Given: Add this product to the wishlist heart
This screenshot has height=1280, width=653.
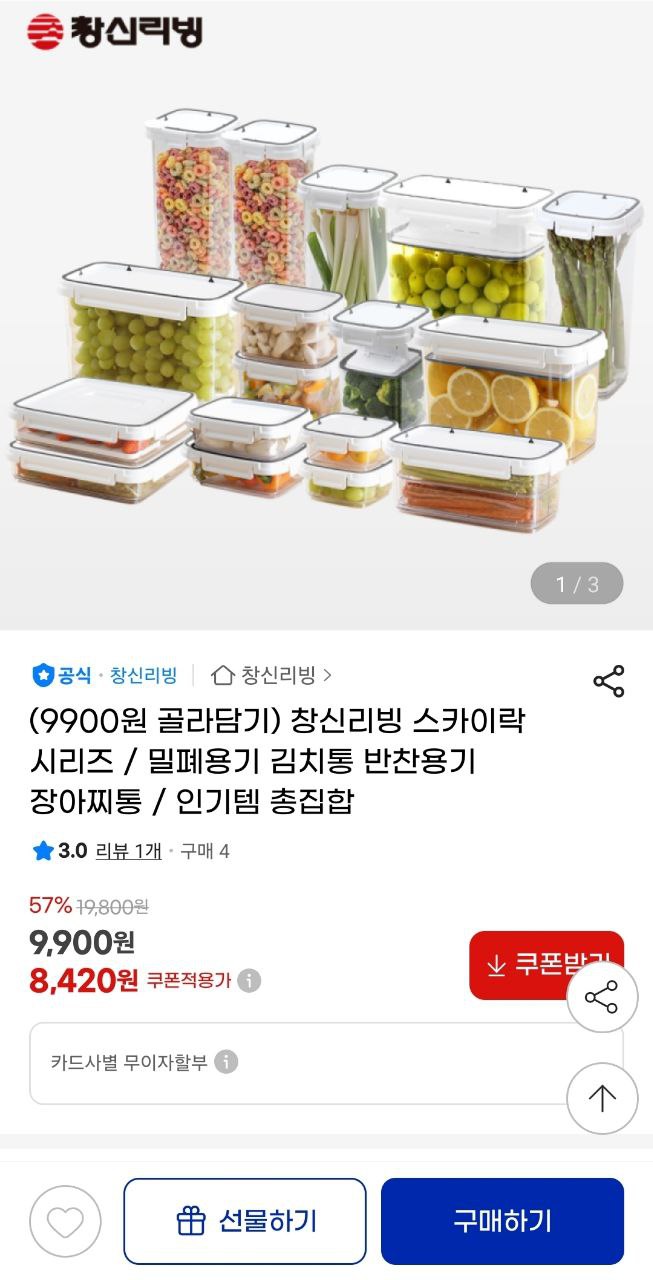Looking at the screenshot, I should 65,1221.
